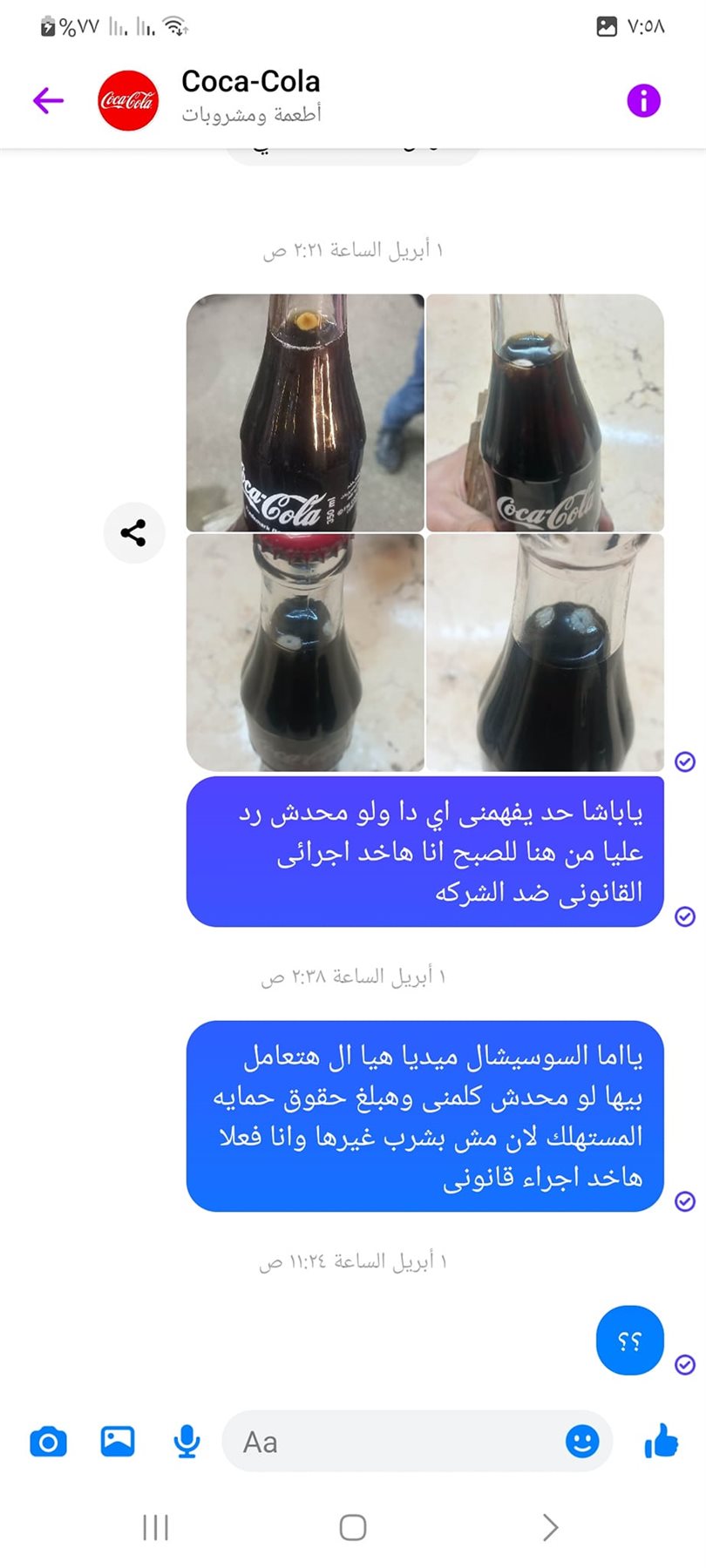Viewport: 706px width, 1568px height.
Task: Share the bottle photos
Action: point(133,532)
